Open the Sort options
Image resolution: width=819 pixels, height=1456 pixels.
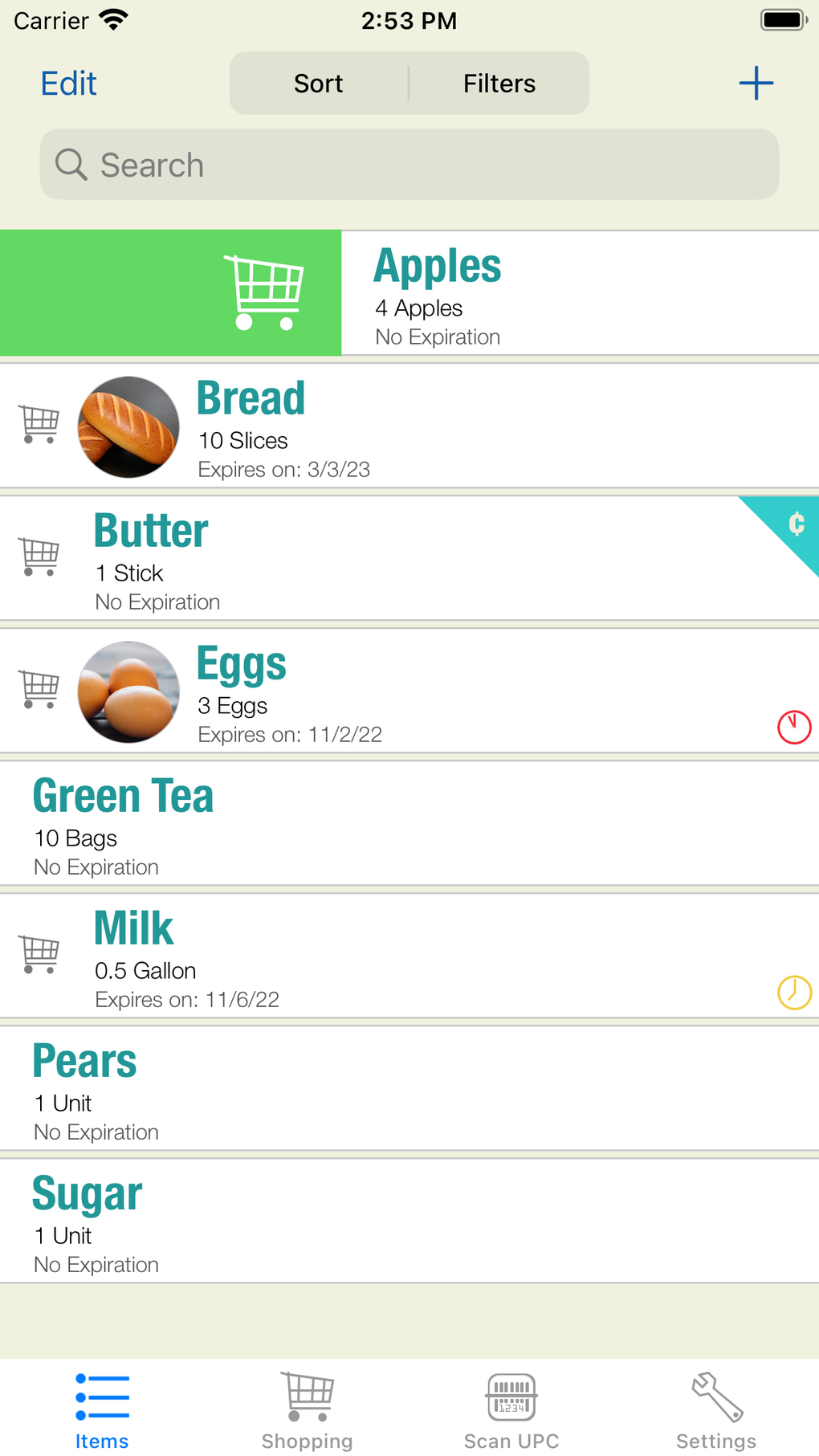pos(319,84)
